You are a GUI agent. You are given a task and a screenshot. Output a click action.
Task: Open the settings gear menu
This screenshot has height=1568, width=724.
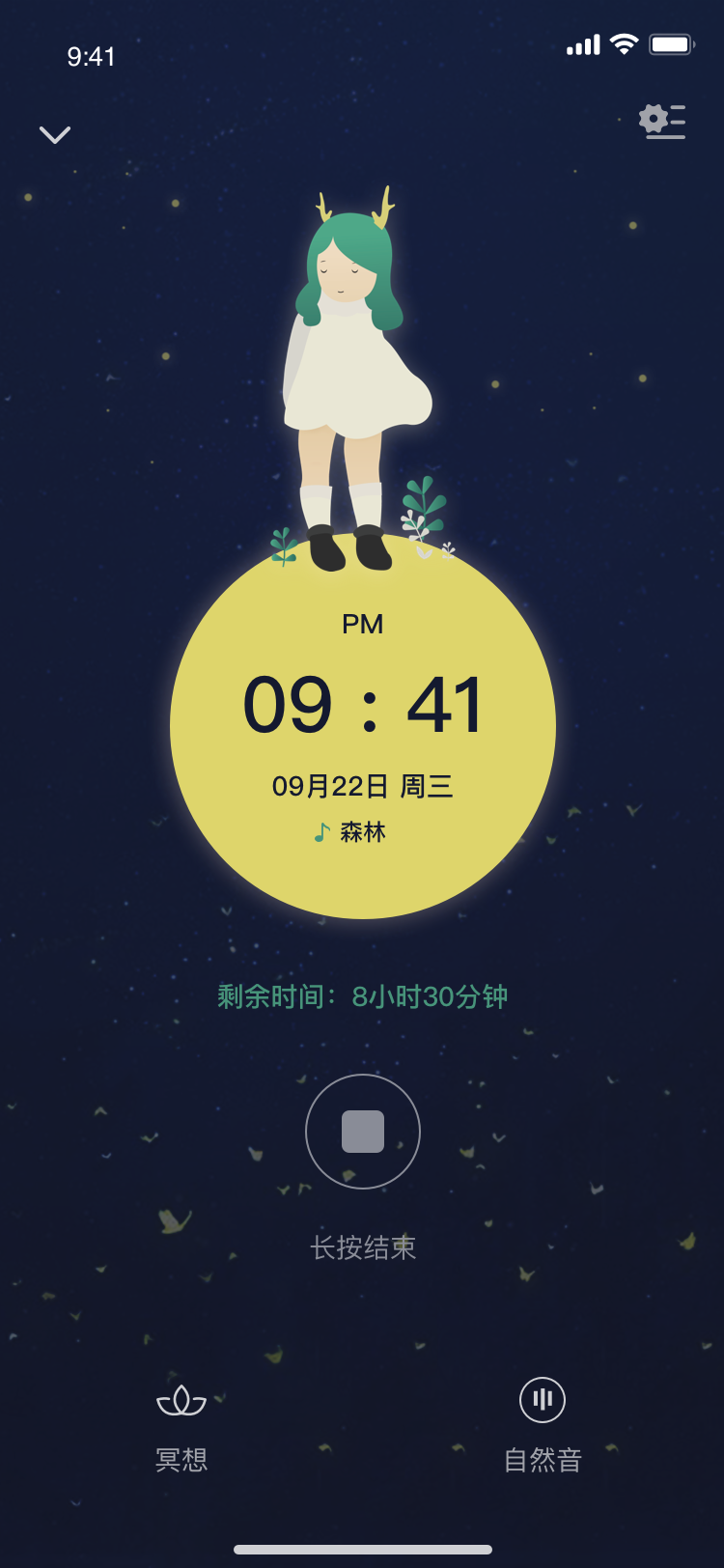(661, 121)
